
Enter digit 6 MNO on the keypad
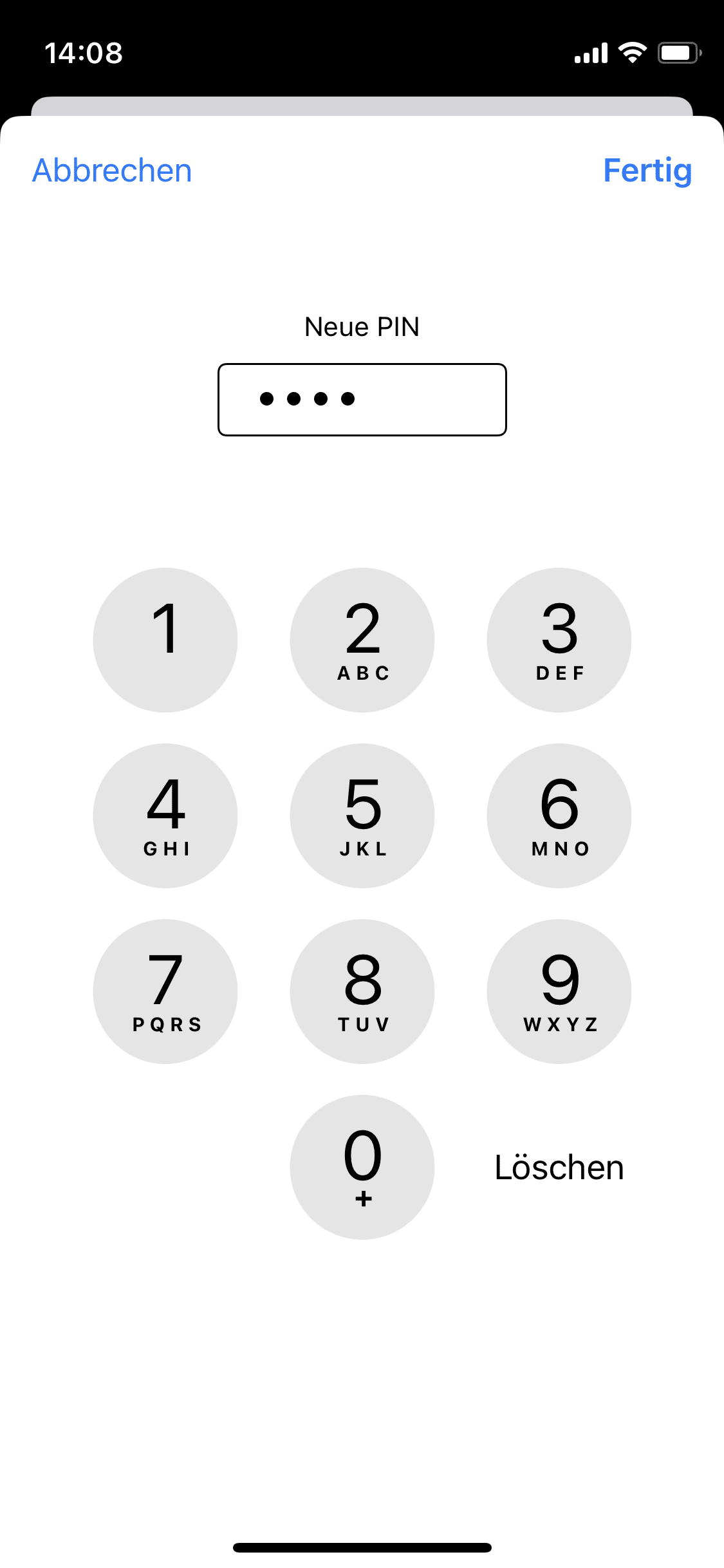click(x=559, y=816)
